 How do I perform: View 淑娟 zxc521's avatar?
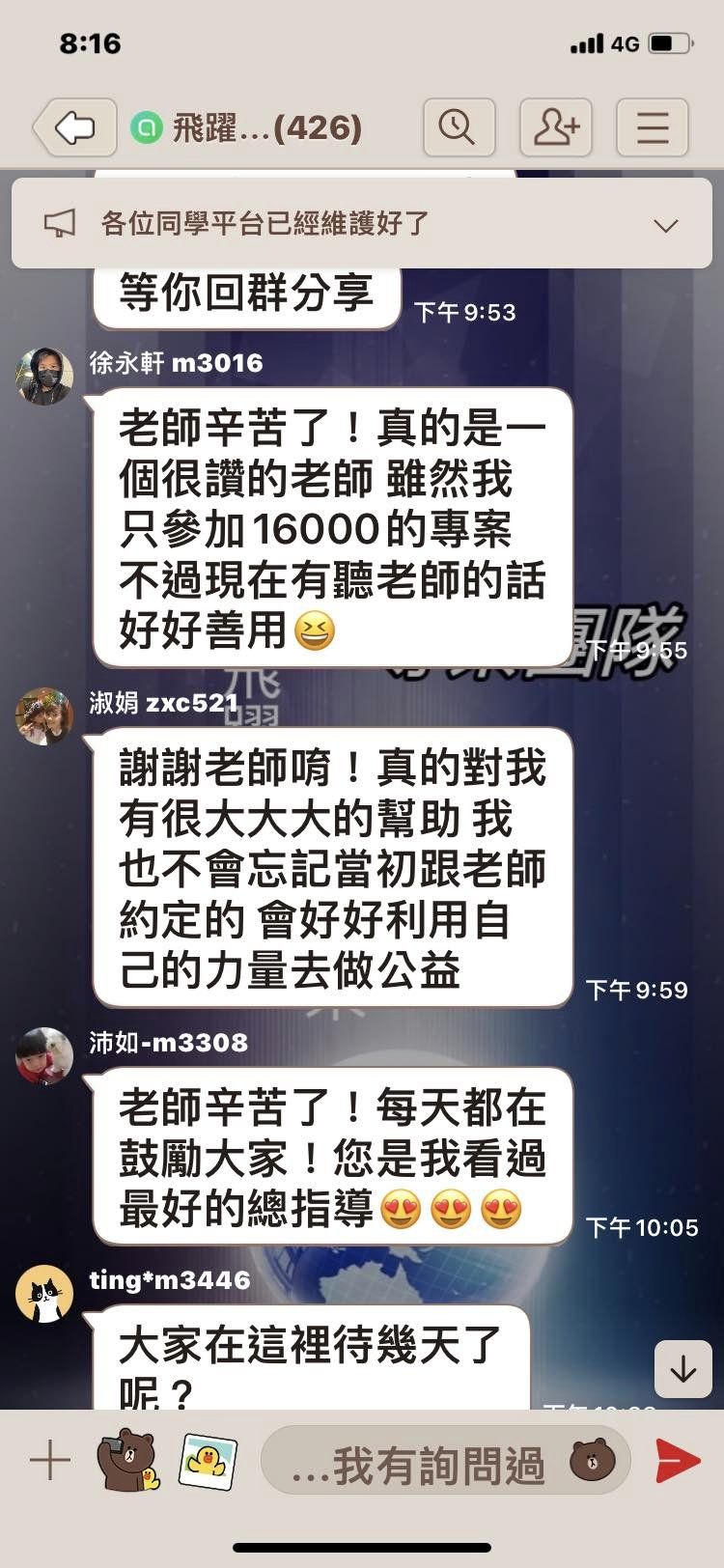pos(44,716)
